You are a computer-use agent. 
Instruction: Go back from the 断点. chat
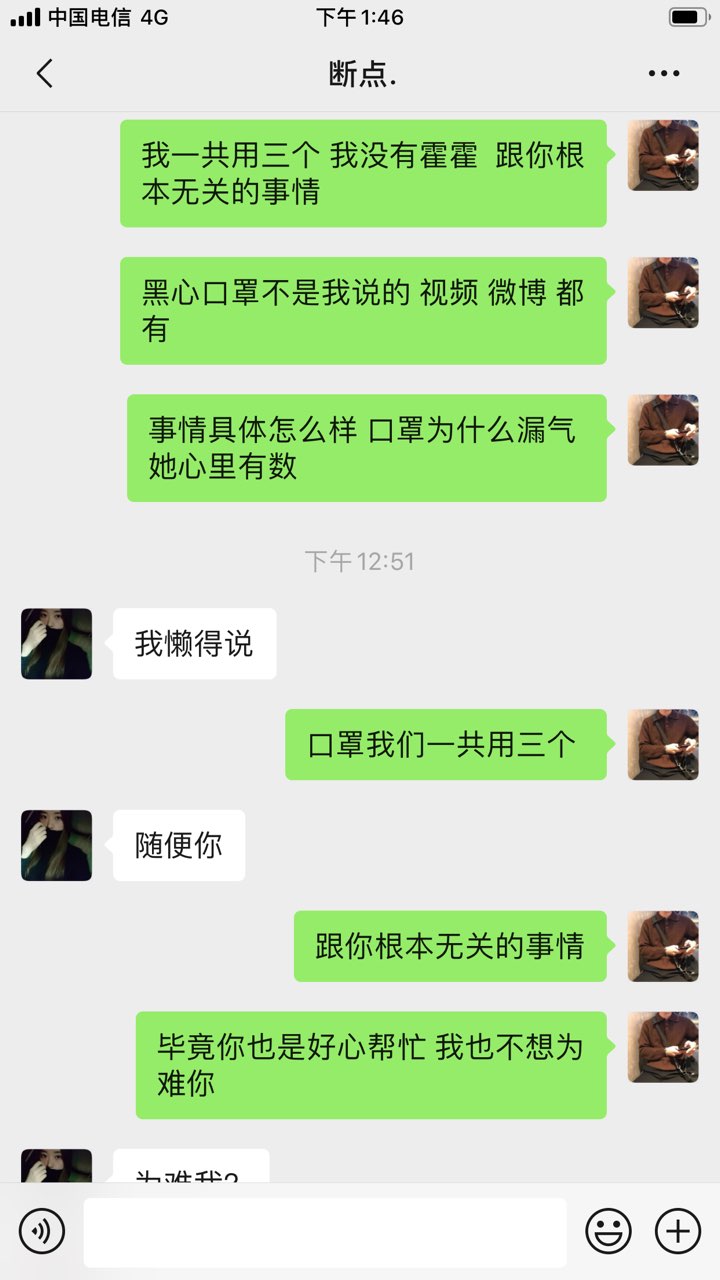click(x=44, y=74)
